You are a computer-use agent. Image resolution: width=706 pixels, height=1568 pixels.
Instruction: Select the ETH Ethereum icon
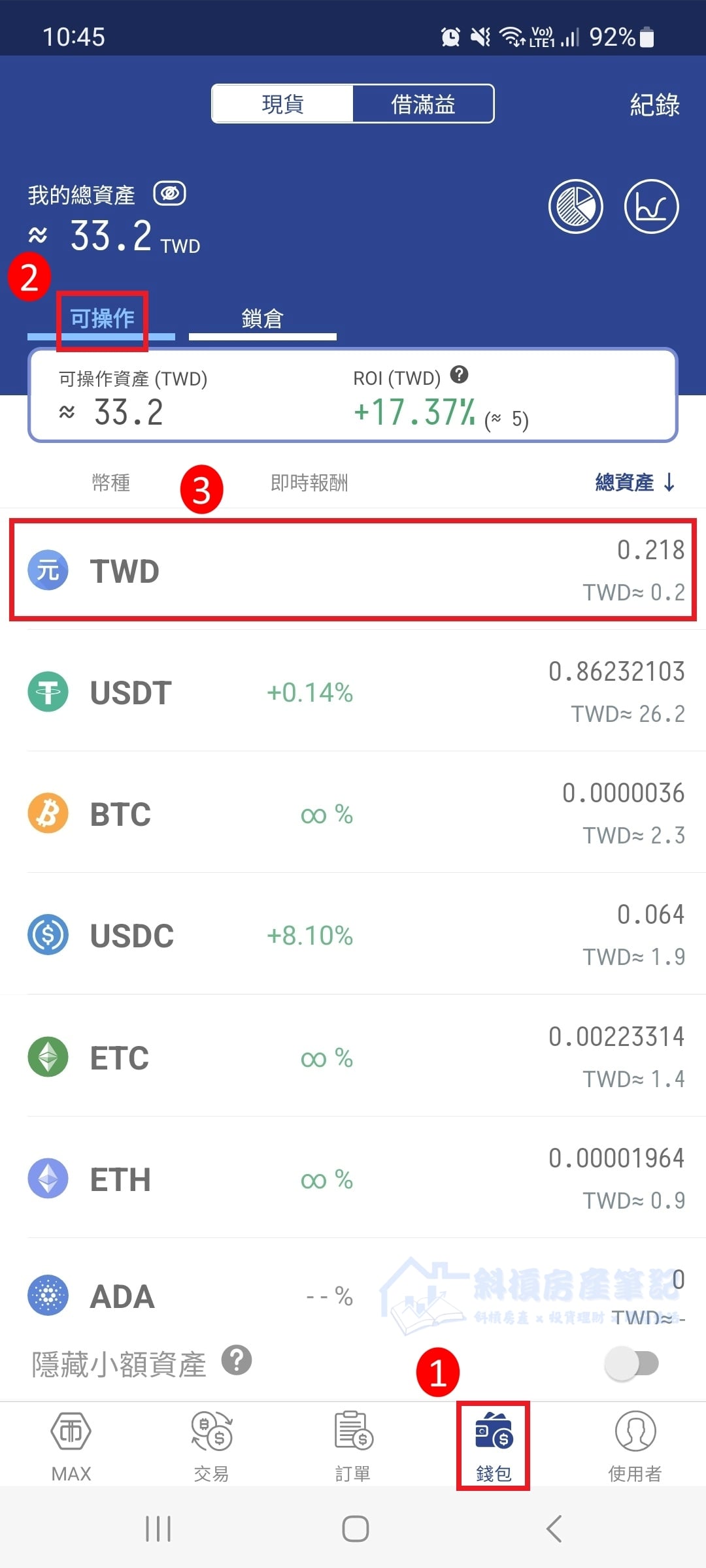[x=48, y=1178]
